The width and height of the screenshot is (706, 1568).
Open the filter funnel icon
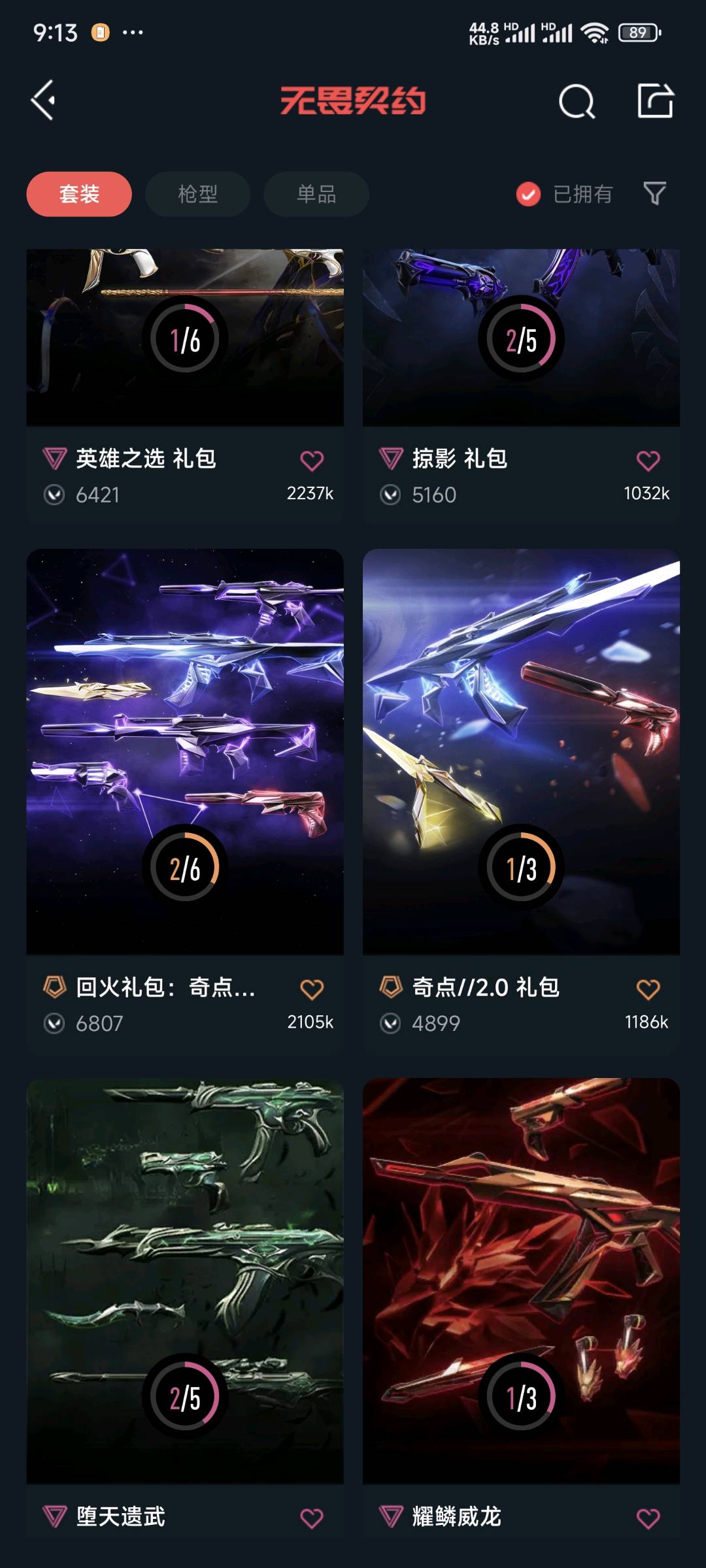[x=654, y=193]
